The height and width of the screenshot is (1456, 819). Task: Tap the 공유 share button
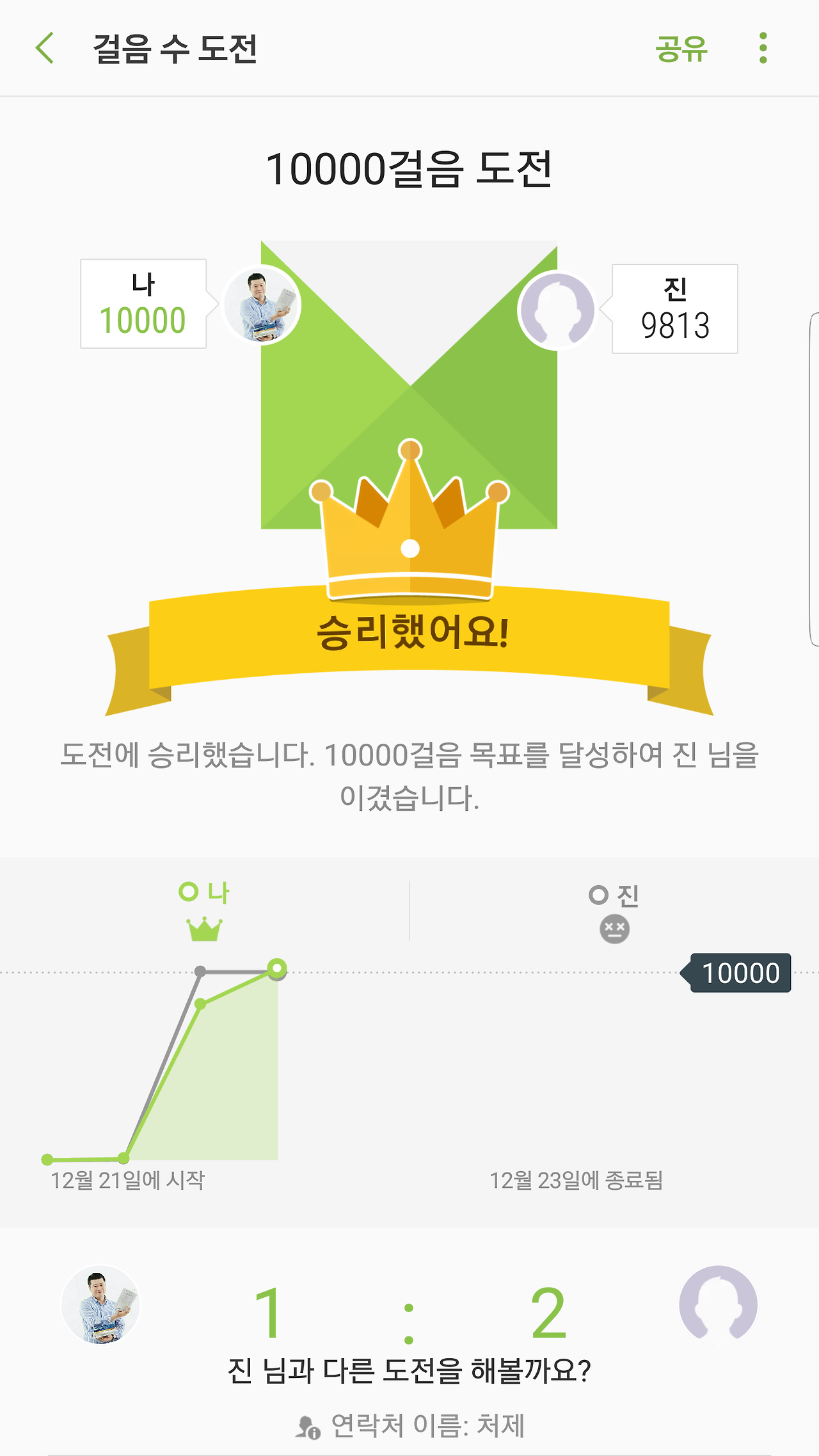(x=681, y=49)
